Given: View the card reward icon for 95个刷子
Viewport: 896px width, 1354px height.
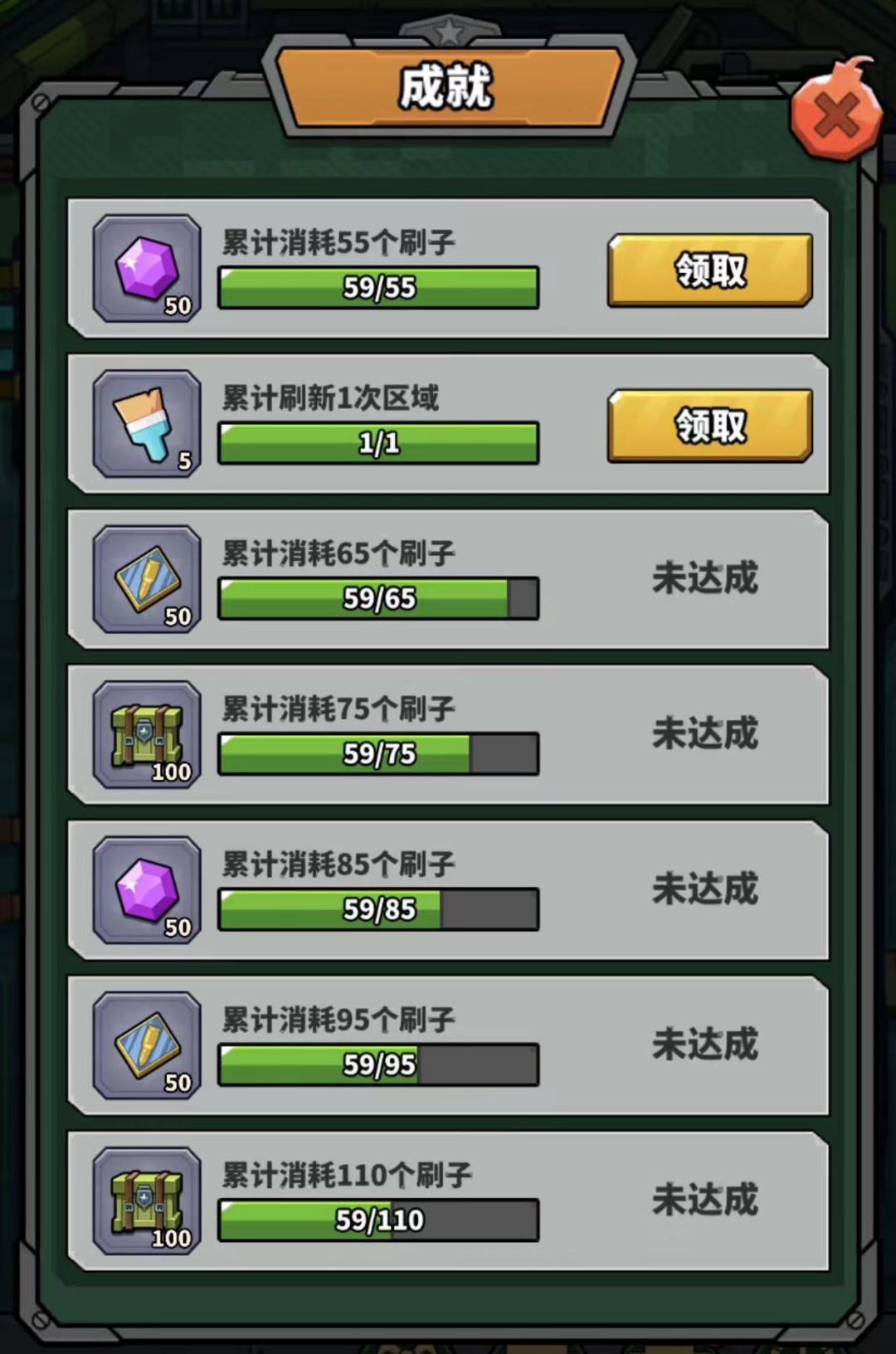Looking at the screenshot, I should (148, 1045).
